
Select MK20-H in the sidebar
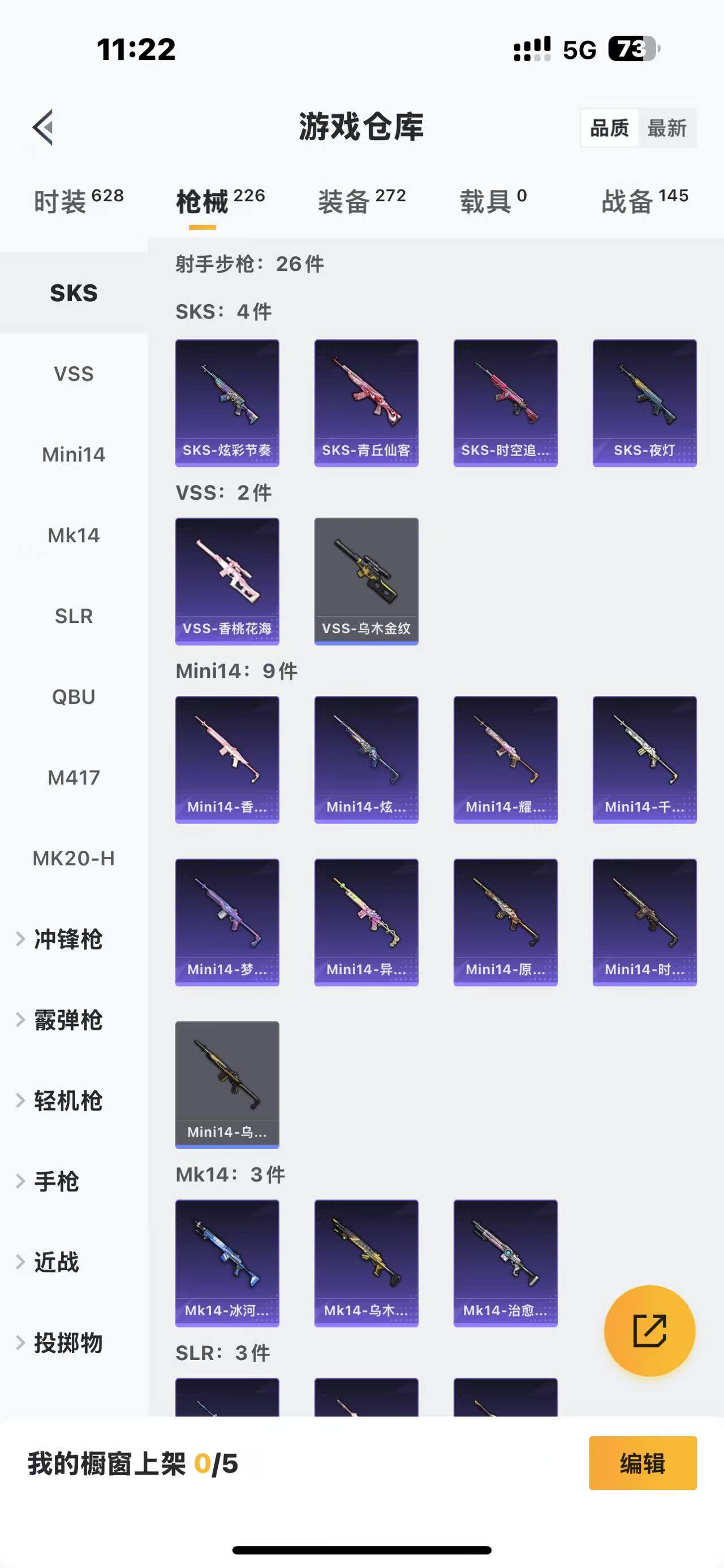coord(74,858)
